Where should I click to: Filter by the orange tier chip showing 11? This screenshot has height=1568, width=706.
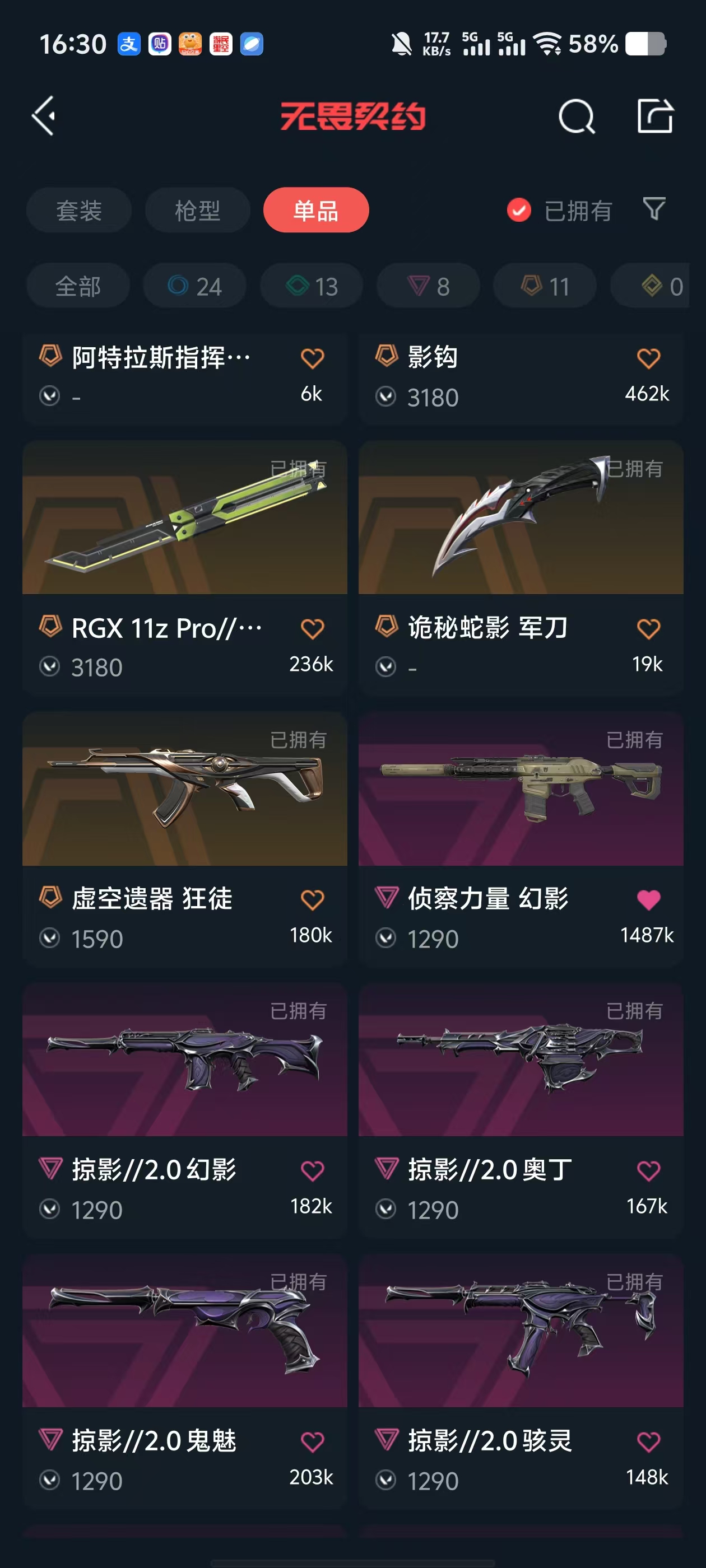(545, 286)
